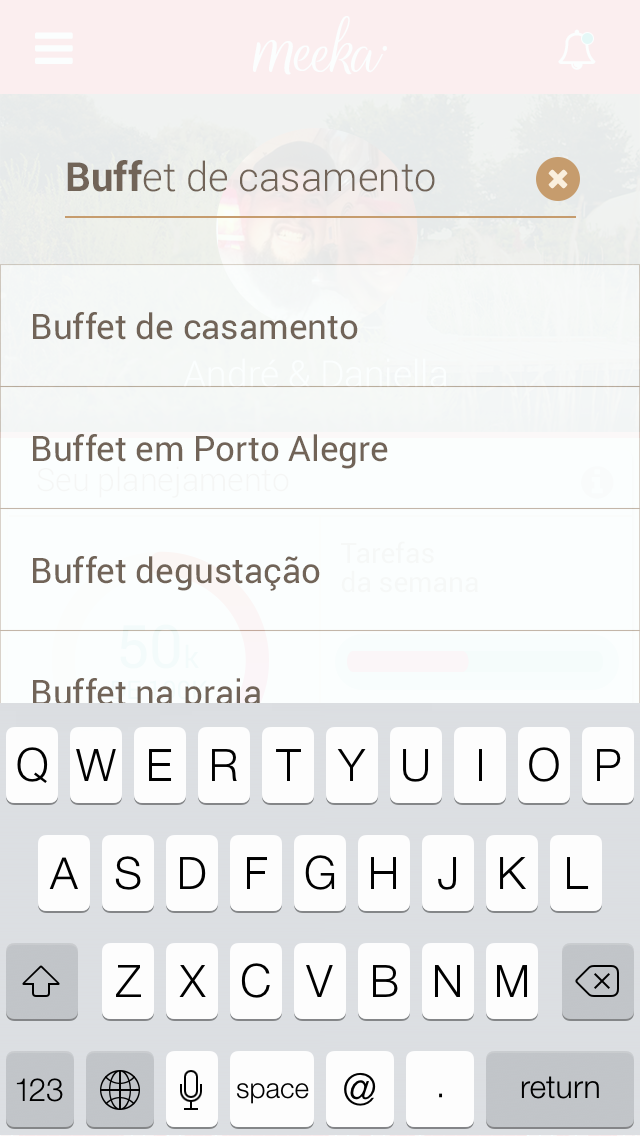Clear the search text field
This screenshot has width=640, height=1136.
[558, 179]
